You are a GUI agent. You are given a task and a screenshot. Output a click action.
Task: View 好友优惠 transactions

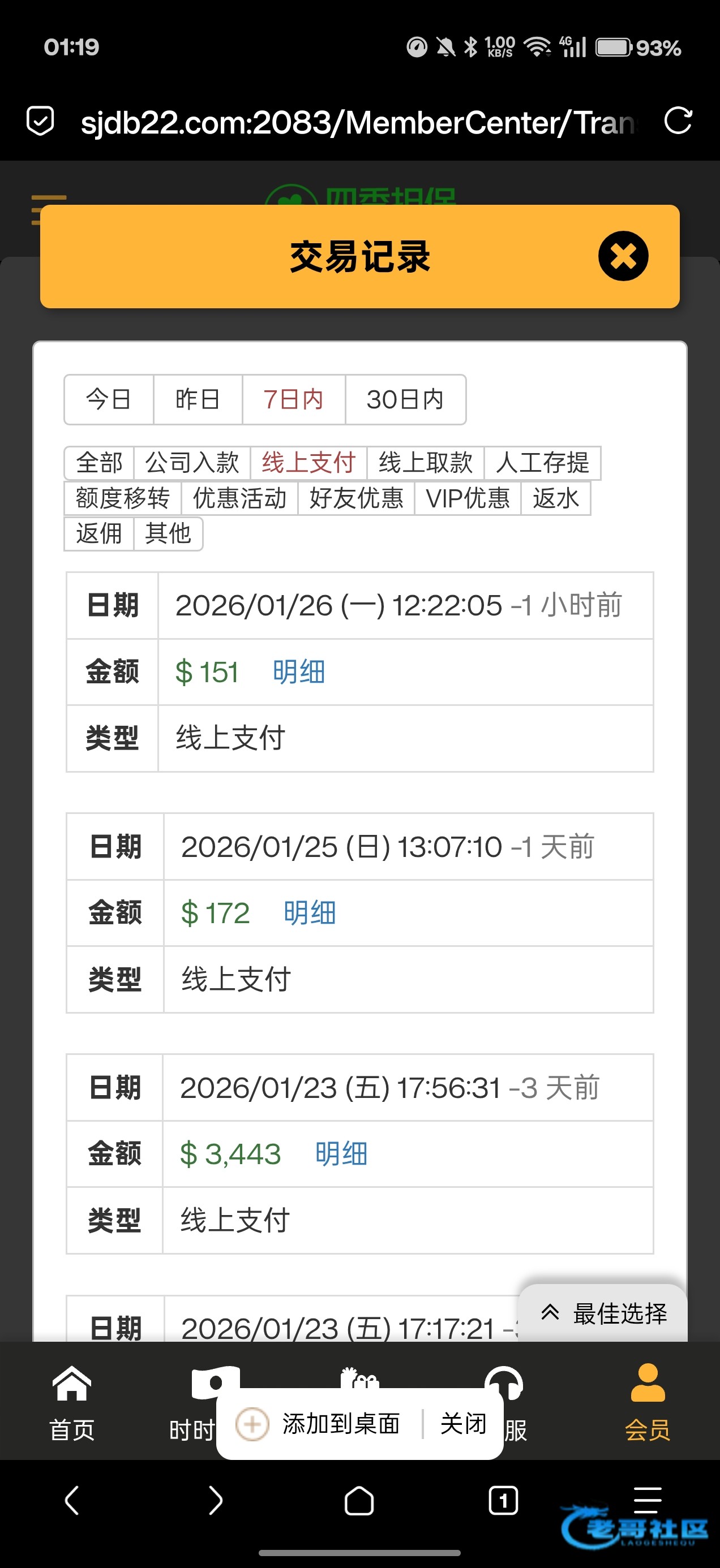[x=357, y=498]
